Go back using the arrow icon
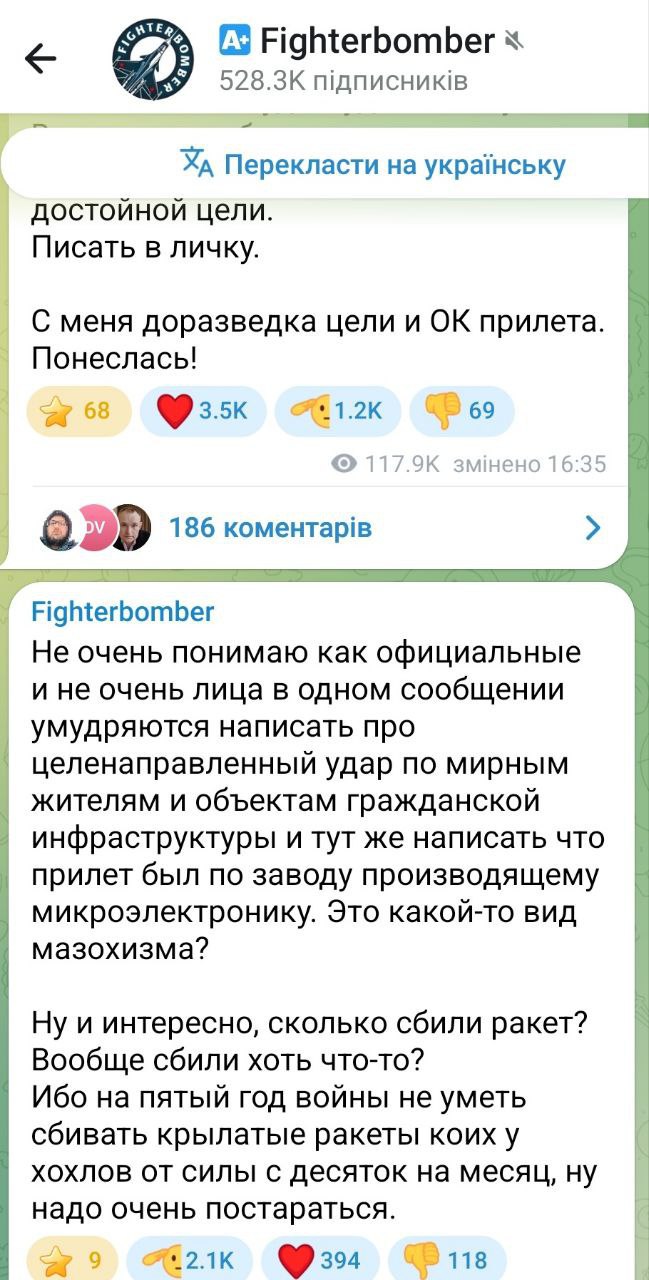 click(x=41, y=60)
